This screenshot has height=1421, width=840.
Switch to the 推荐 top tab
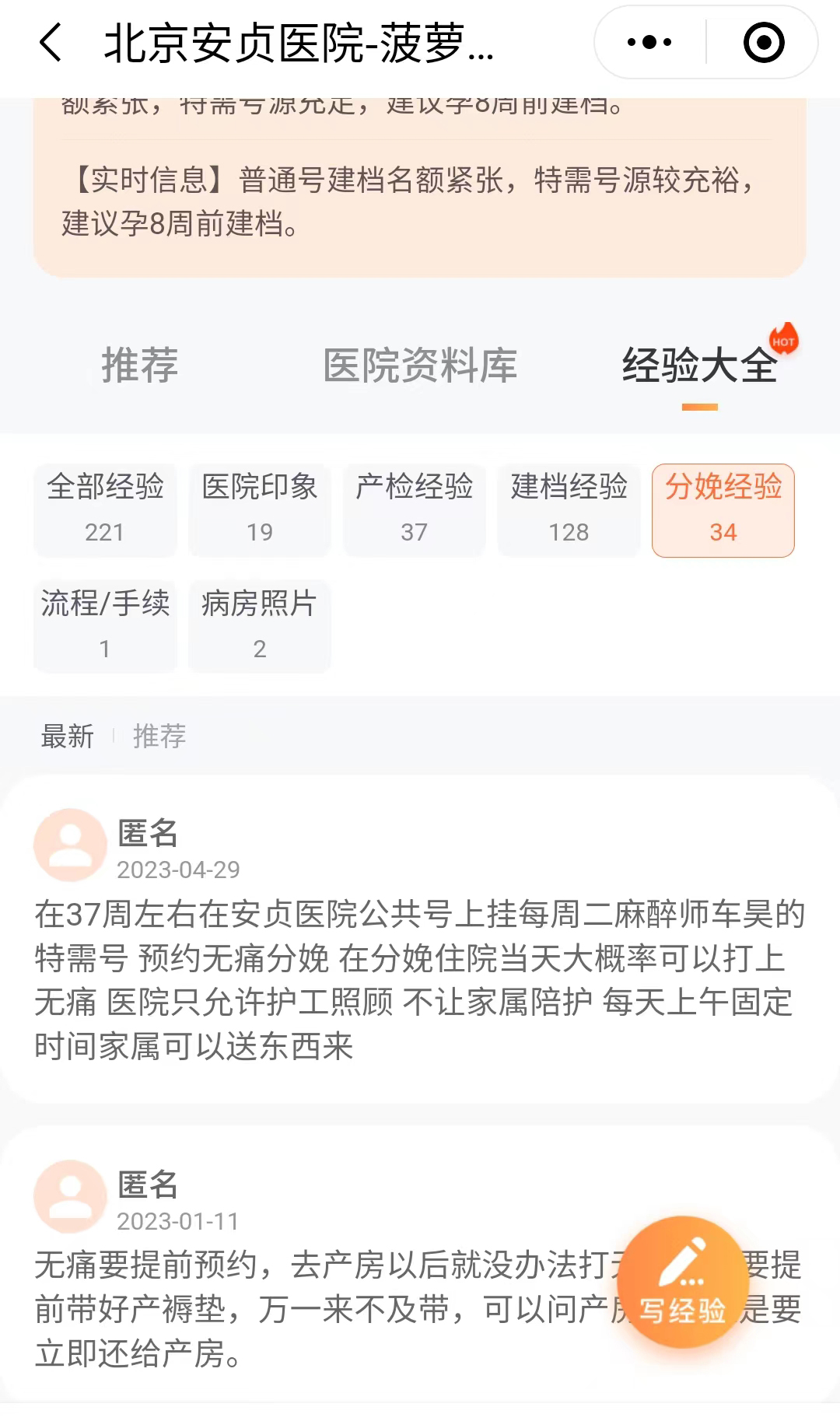(140, 365)
